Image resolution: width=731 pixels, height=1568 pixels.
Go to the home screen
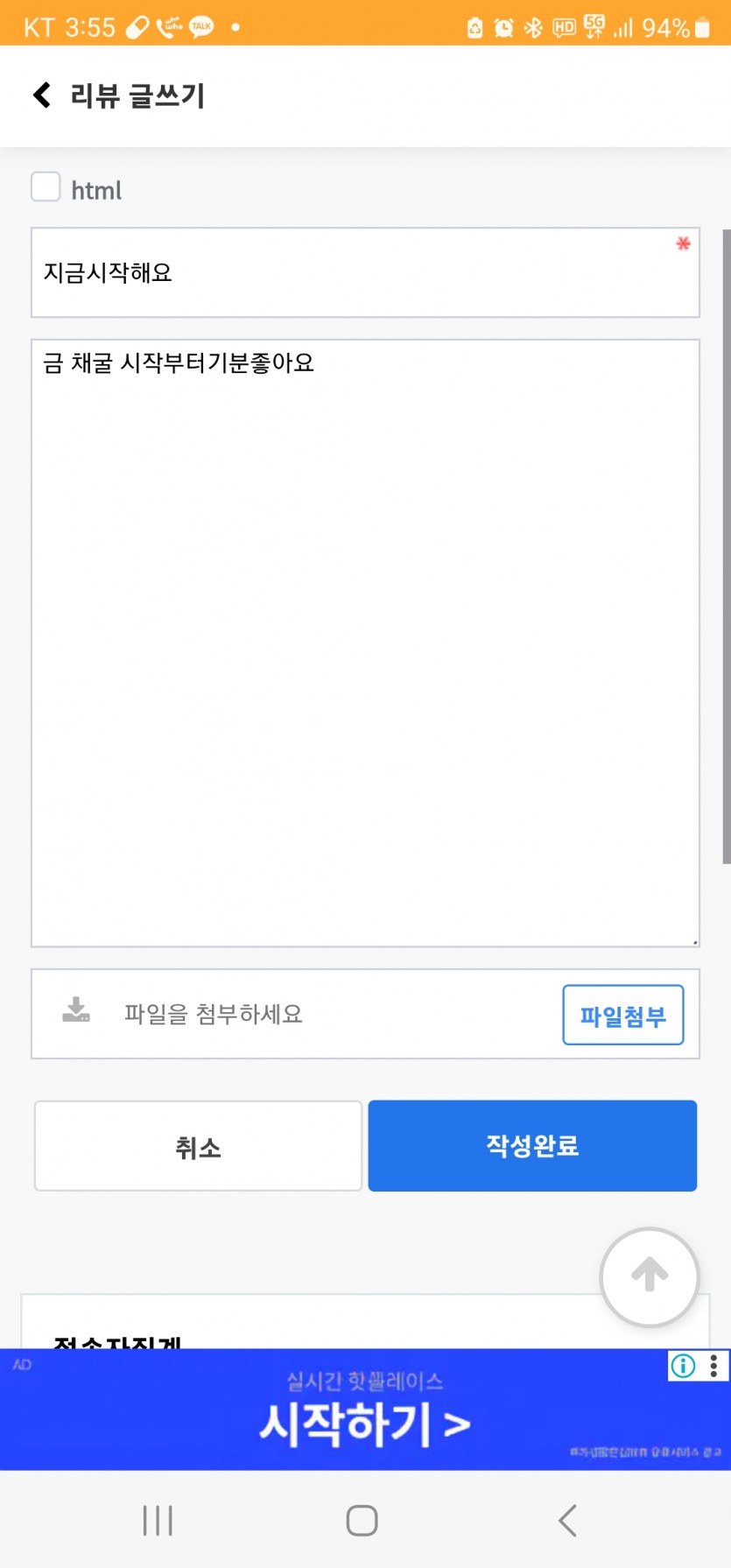pyautogui.click(x=362, y=1521)
